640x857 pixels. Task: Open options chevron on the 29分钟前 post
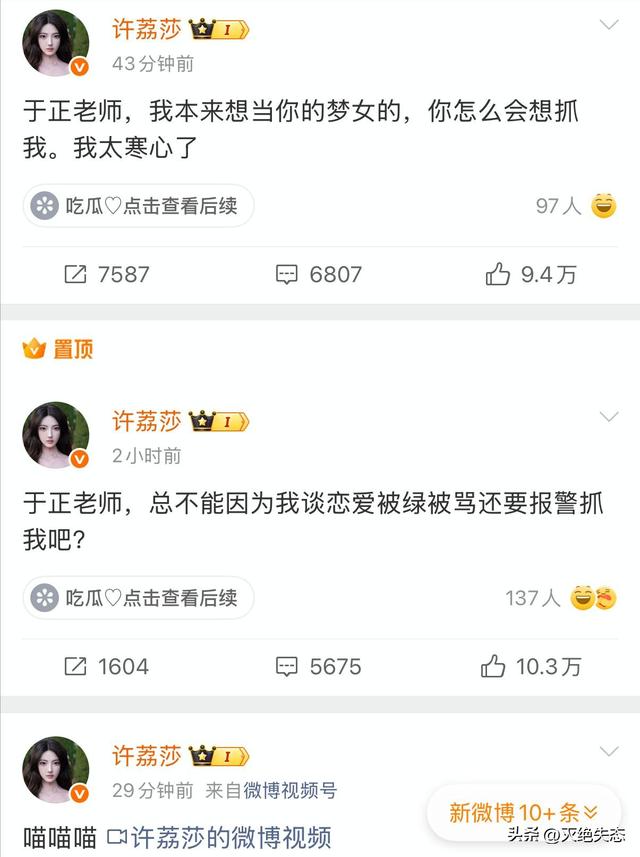coord(608,751)
